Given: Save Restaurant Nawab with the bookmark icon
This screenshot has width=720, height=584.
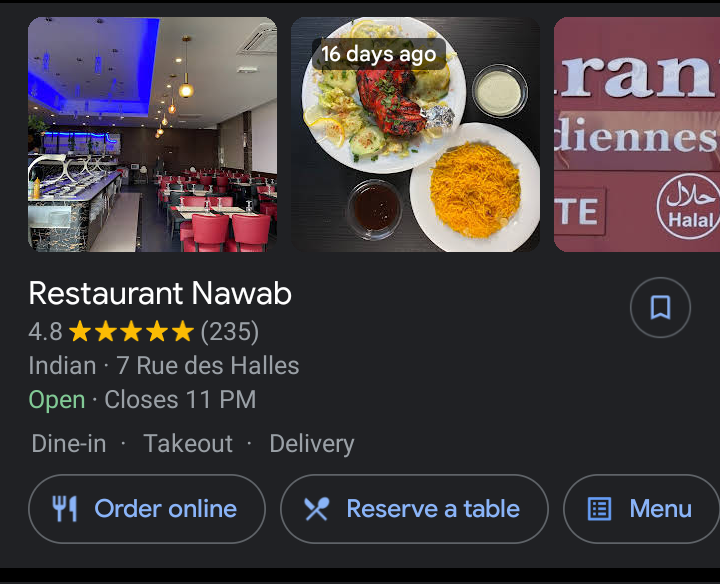Looking at the screenshot, I should coord(660,308).
